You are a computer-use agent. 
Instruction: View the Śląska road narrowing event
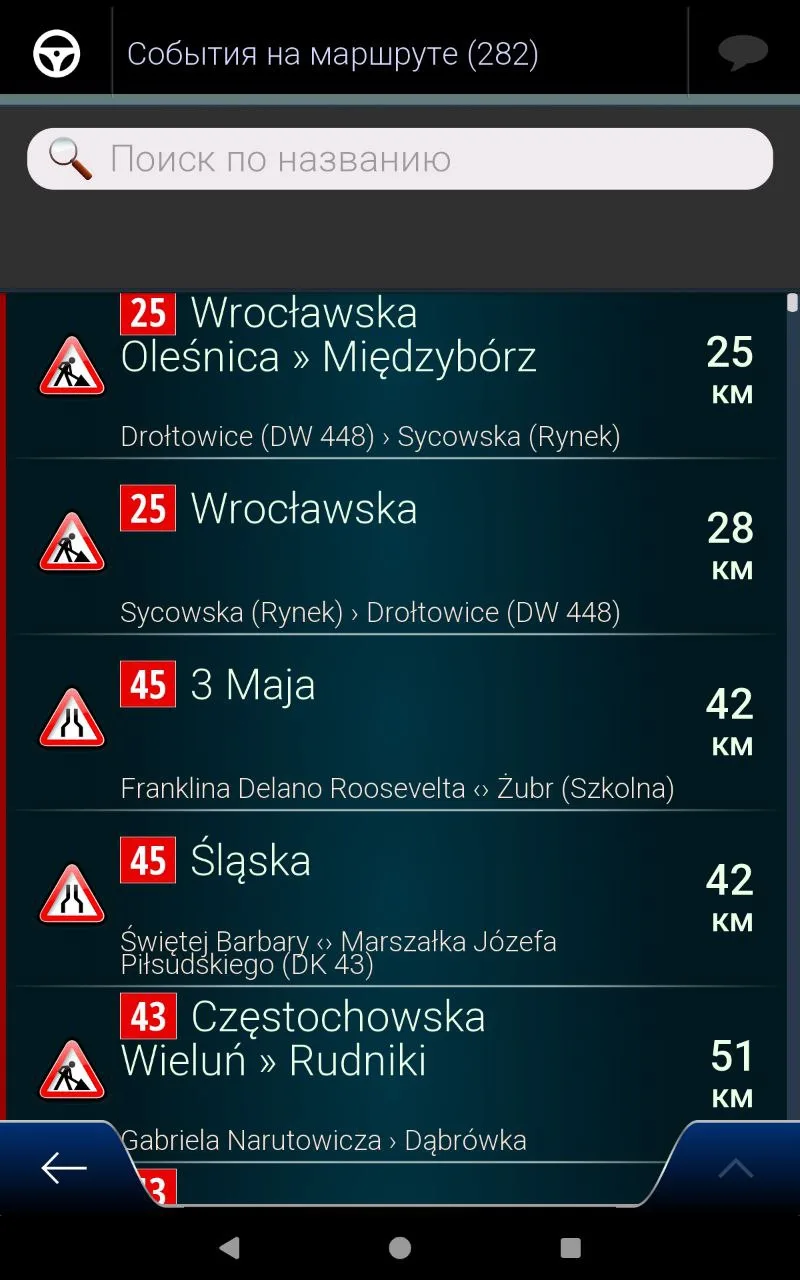400,900
